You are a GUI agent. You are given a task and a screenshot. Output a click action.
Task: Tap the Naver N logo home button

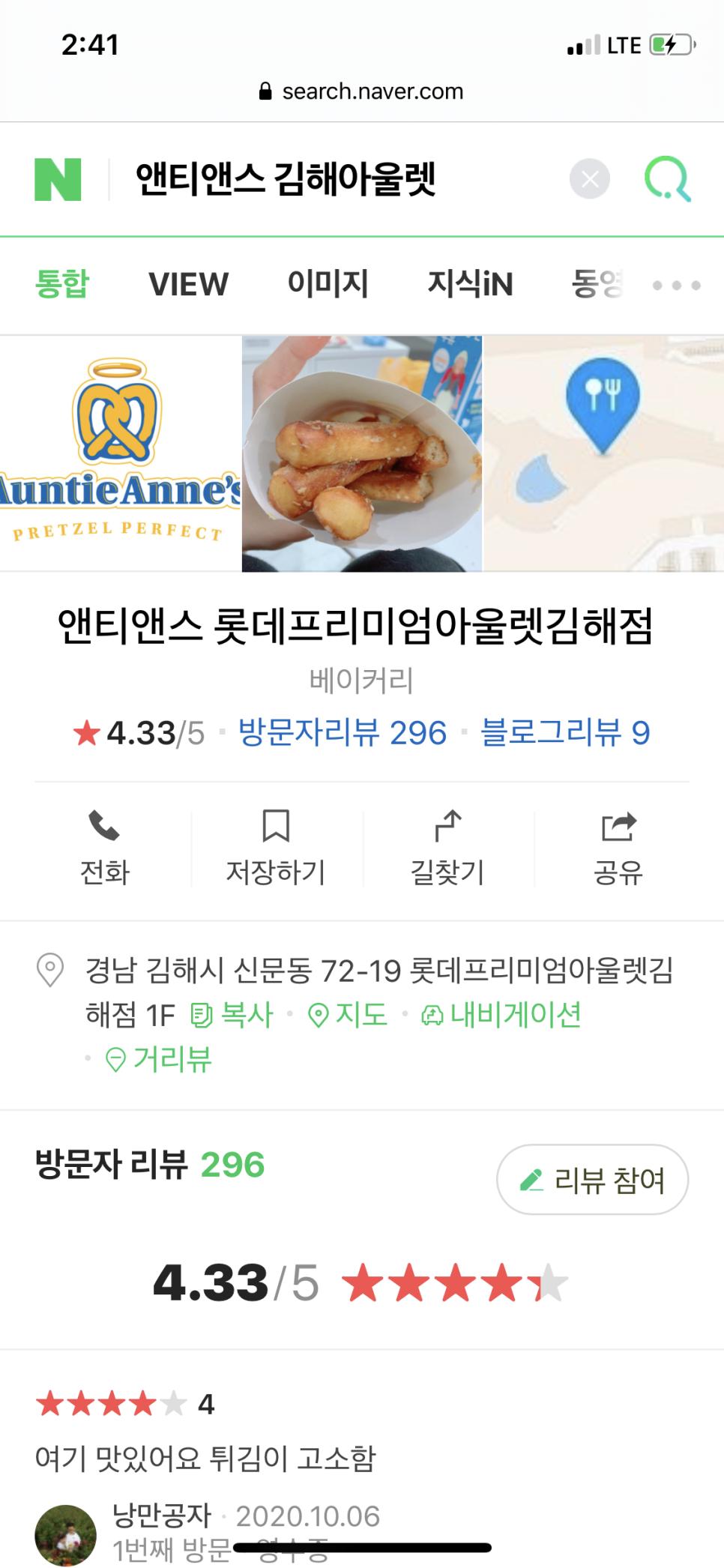pos(58,180)
